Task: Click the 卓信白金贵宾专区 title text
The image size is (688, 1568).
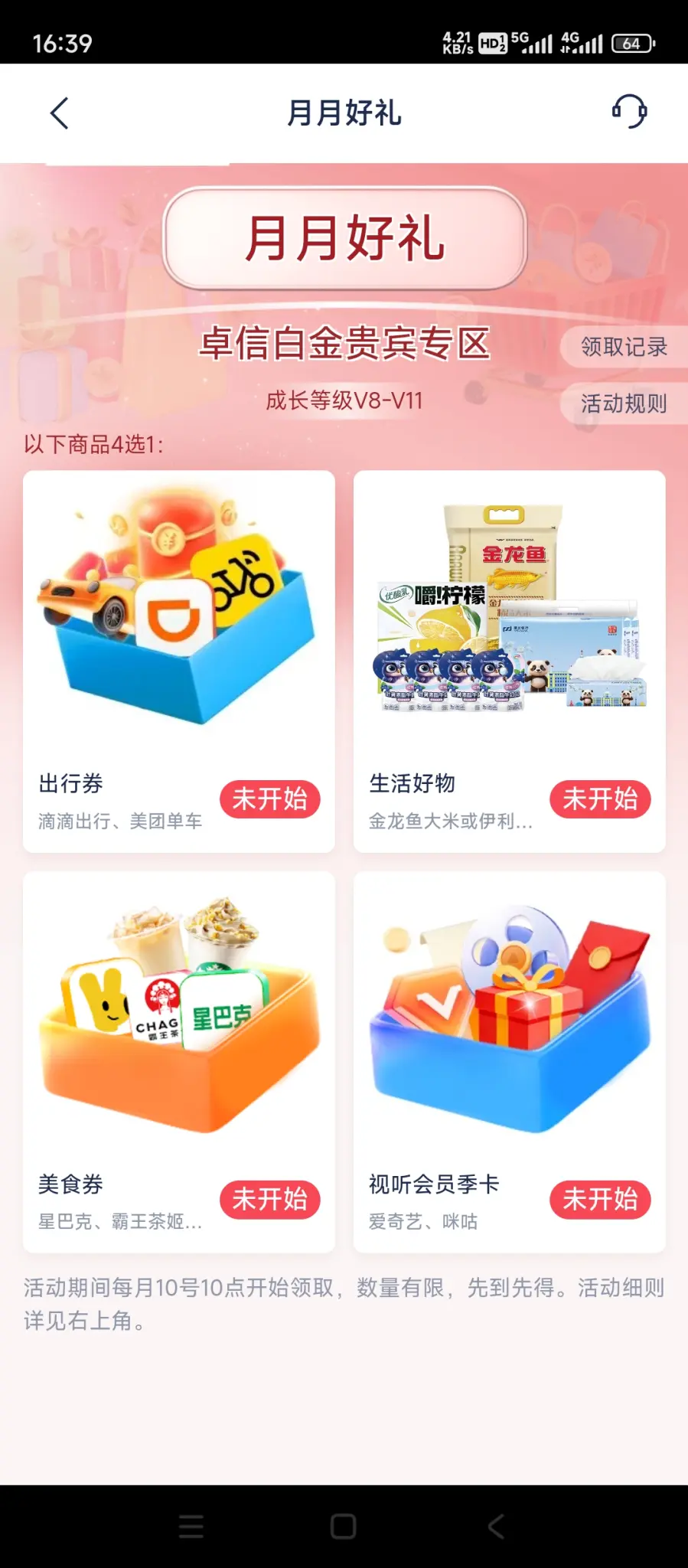Action: tap(344, 344)
